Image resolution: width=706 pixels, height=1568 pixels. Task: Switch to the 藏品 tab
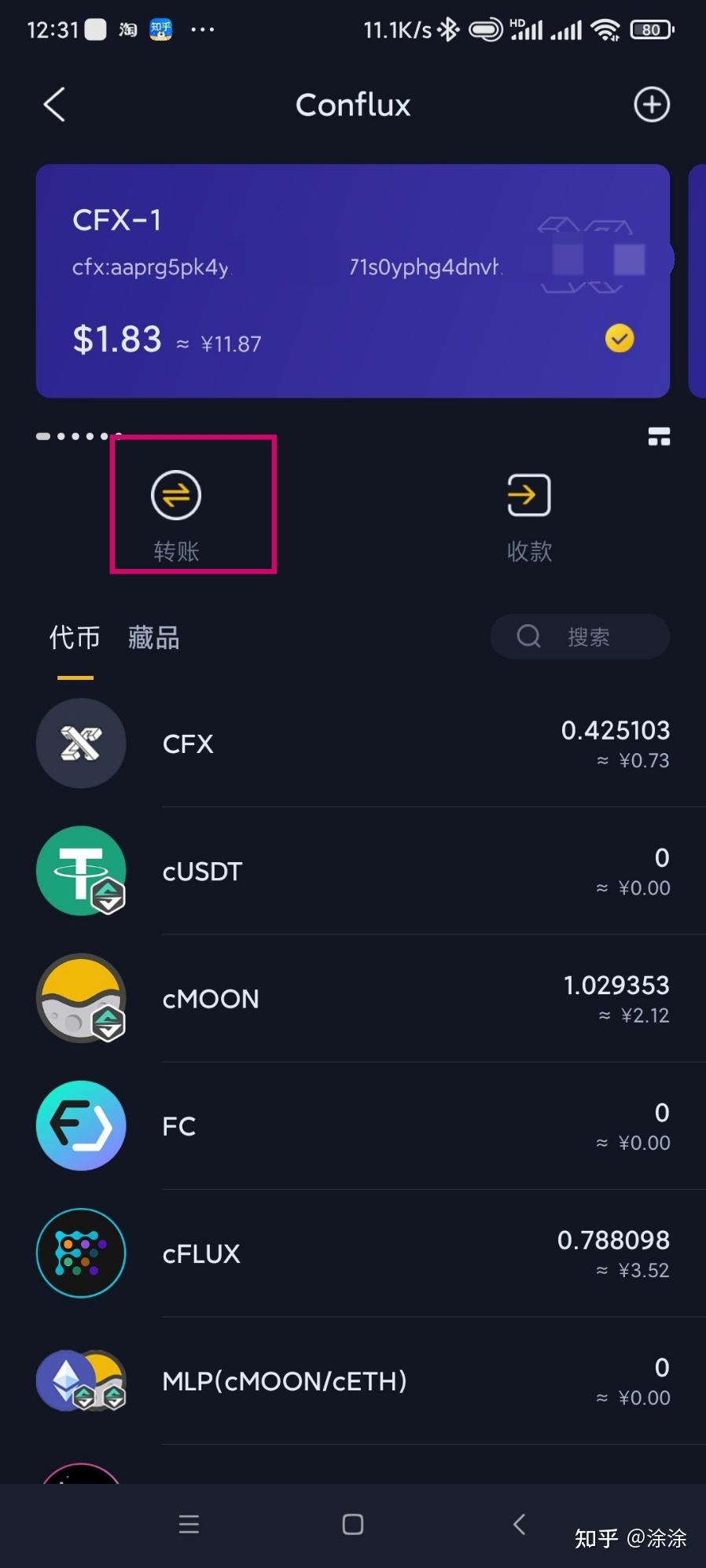pyautogui.click(x=154, y=637)
